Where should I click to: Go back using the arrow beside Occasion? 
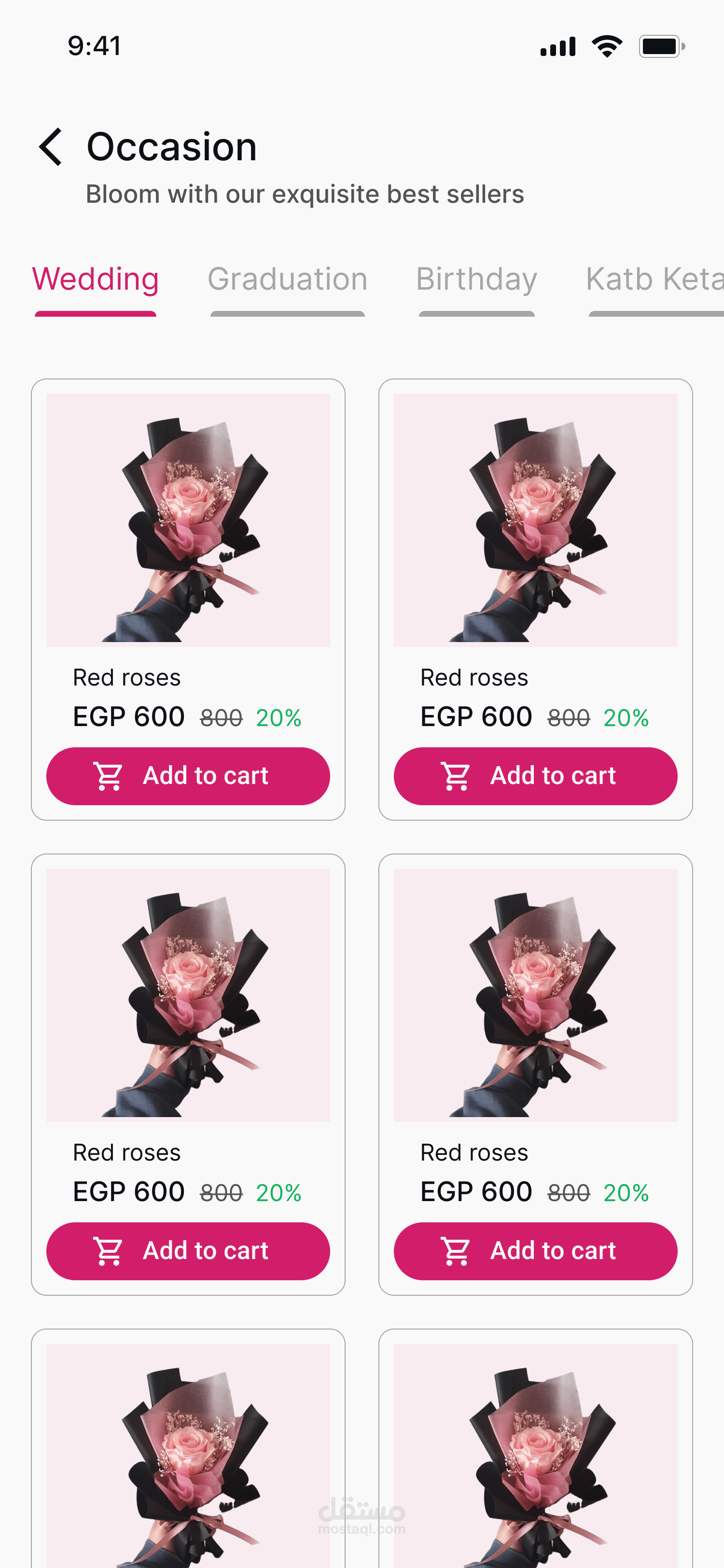(51, 147)
